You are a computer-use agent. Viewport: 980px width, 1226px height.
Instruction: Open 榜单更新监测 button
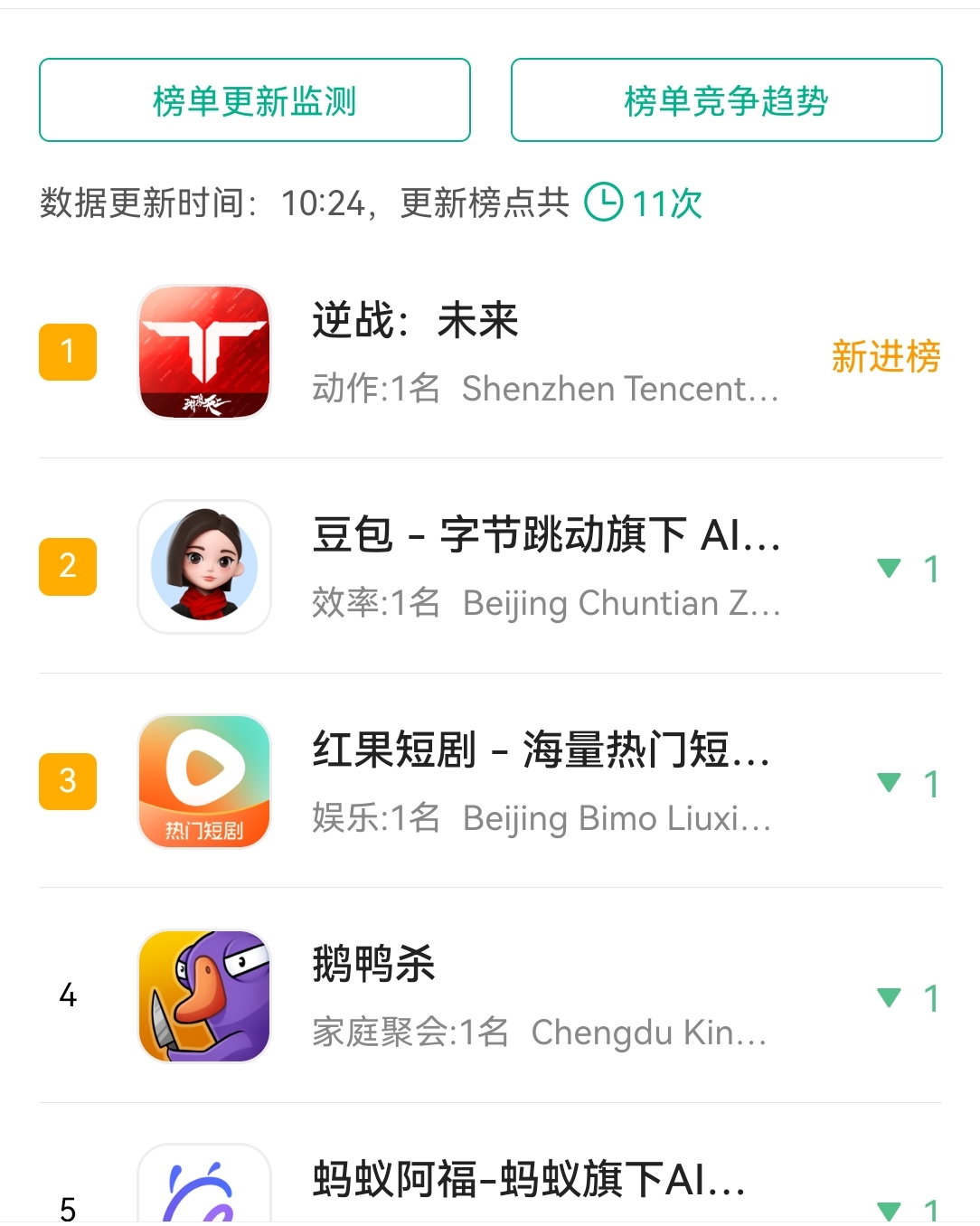click(x=254, y=100)
